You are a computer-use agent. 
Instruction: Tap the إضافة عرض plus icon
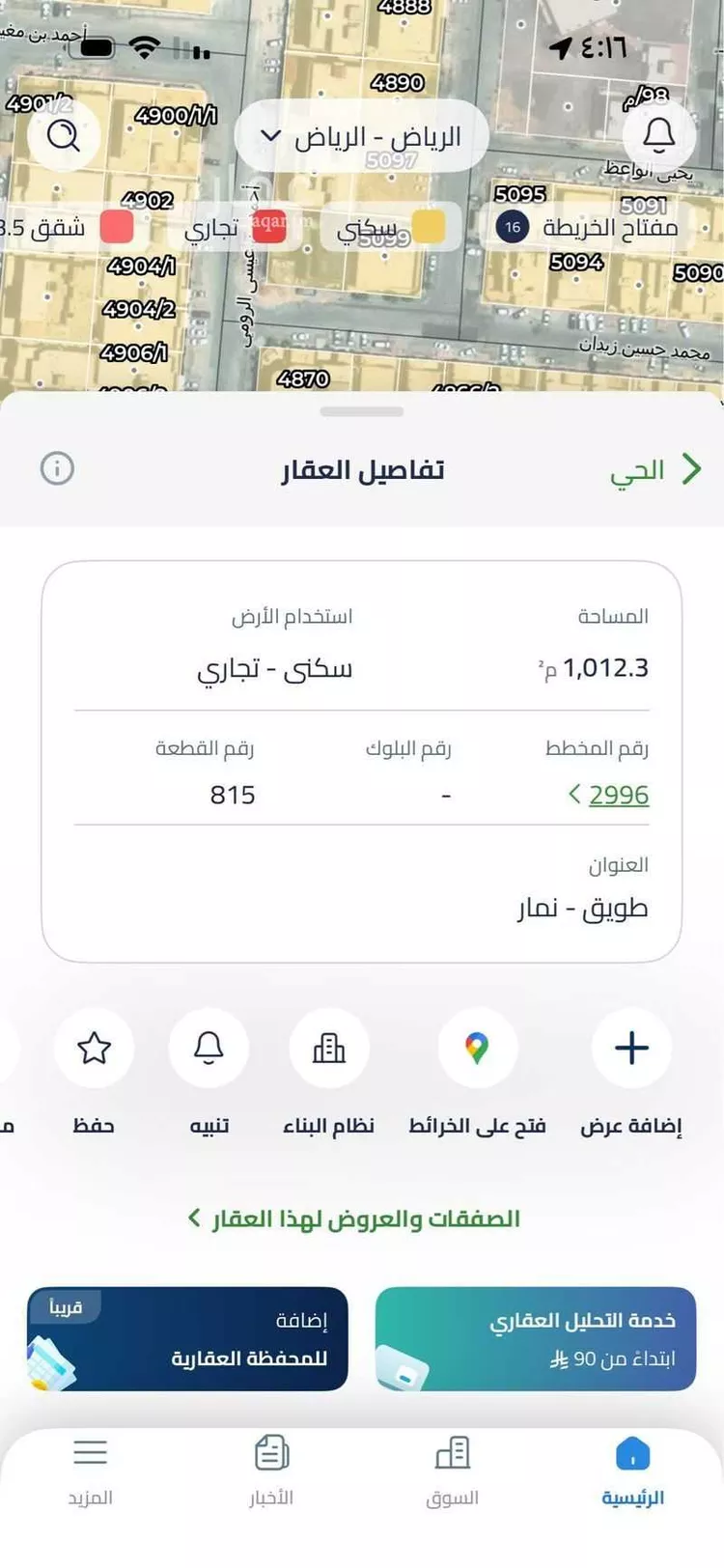[x=629, y=1049]
